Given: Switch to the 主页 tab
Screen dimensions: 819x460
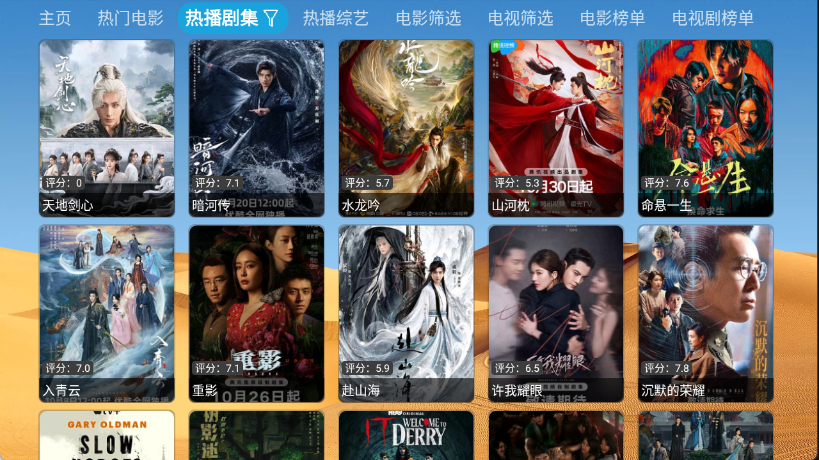Looking at the screenshot, I should click(x=55, y=18).
